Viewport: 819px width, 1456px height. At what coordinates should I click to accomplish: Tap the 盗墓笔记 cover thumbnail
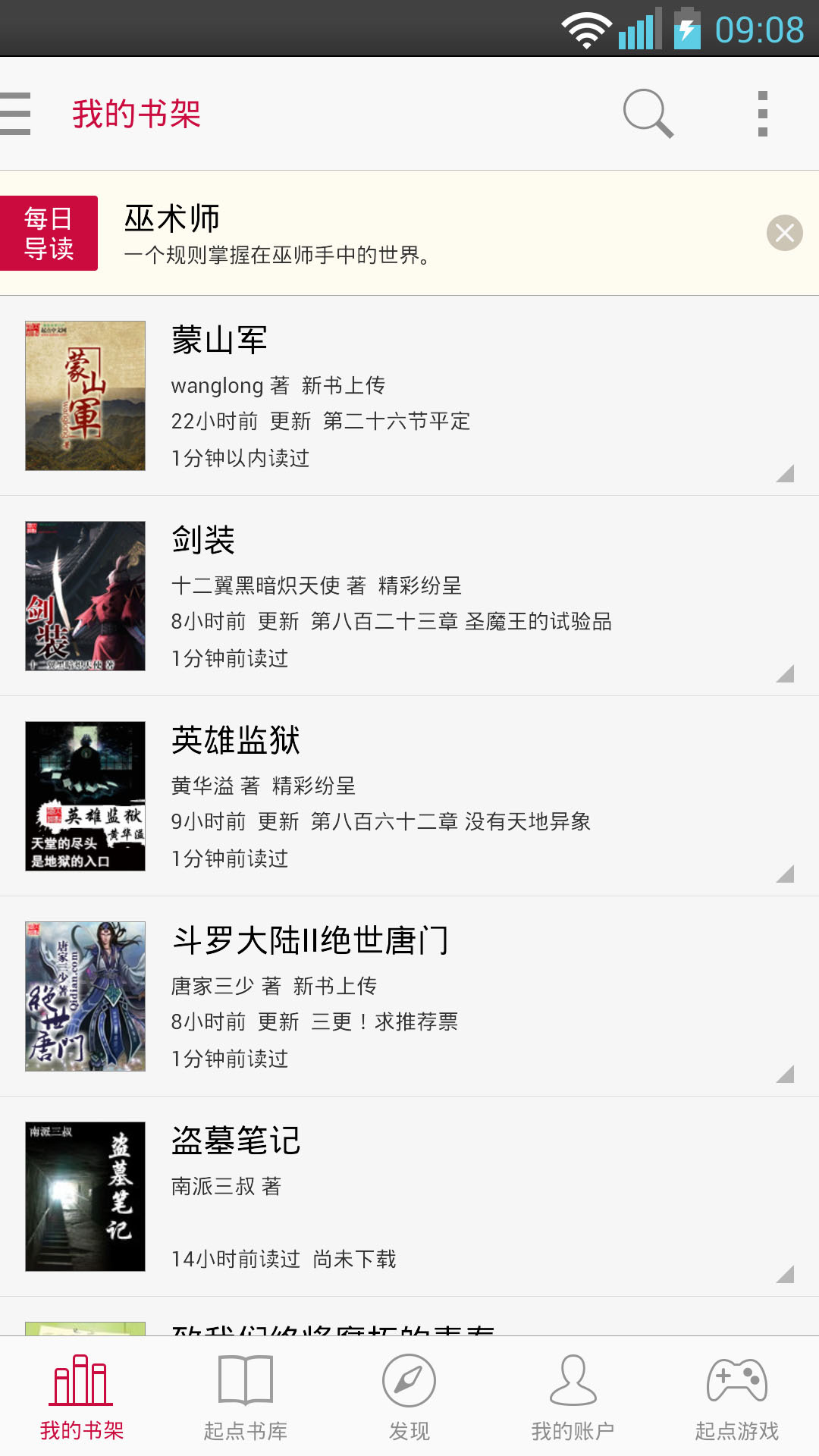(x=84, y=1197)
